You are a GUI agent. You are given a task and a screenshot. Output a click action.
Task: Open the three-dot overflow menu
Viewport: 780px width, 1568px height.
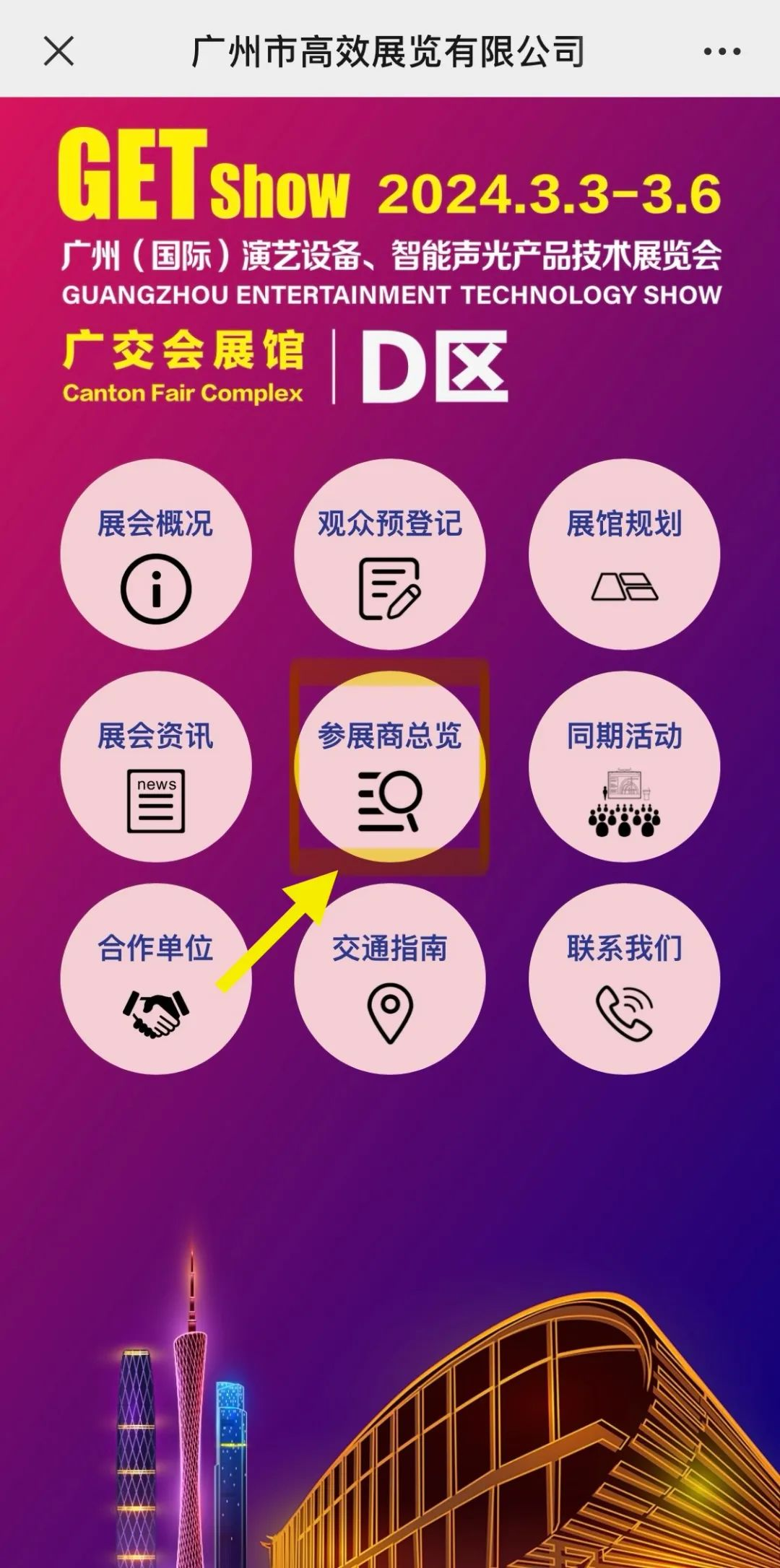pos(721,51)
